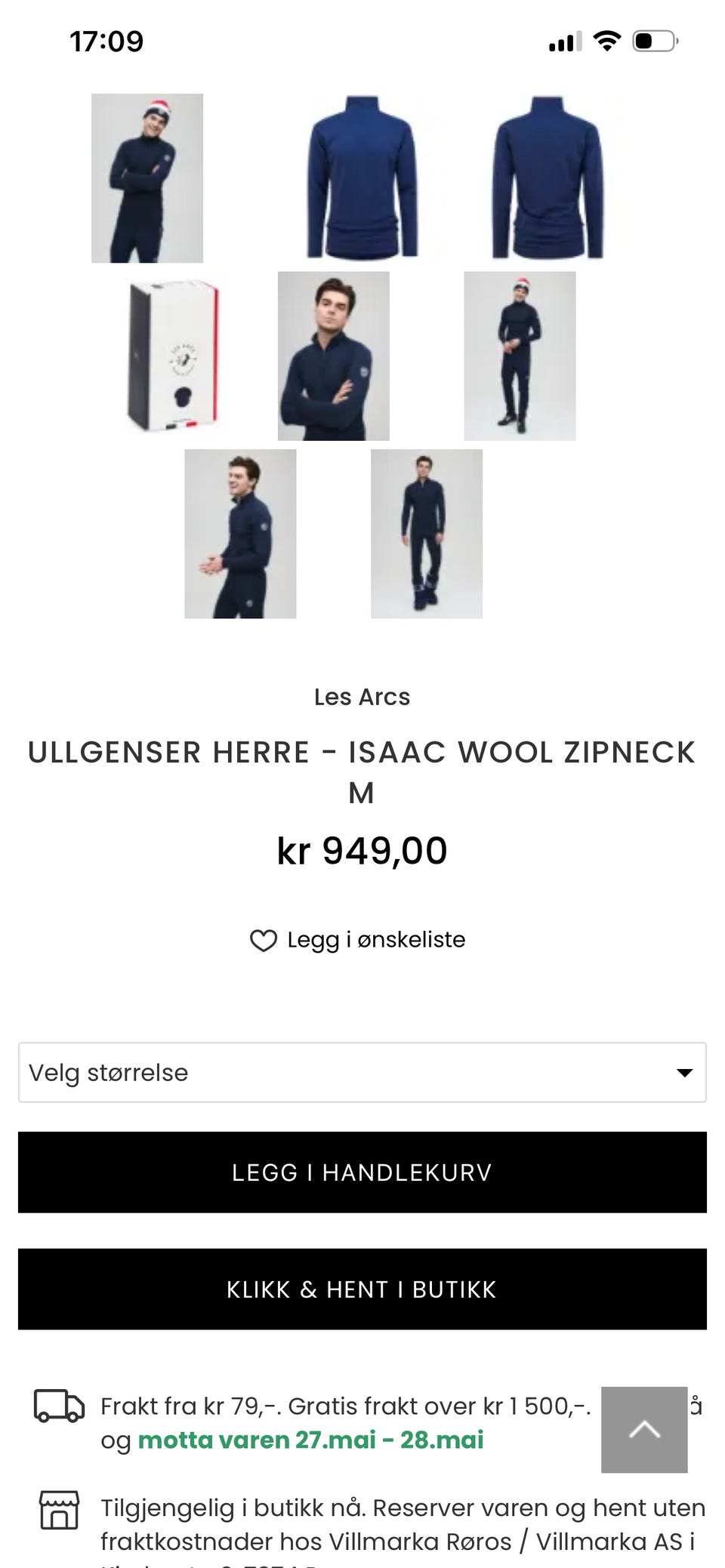
Task: Open full-body front model photo without beanie
Action: pos(427,534)
